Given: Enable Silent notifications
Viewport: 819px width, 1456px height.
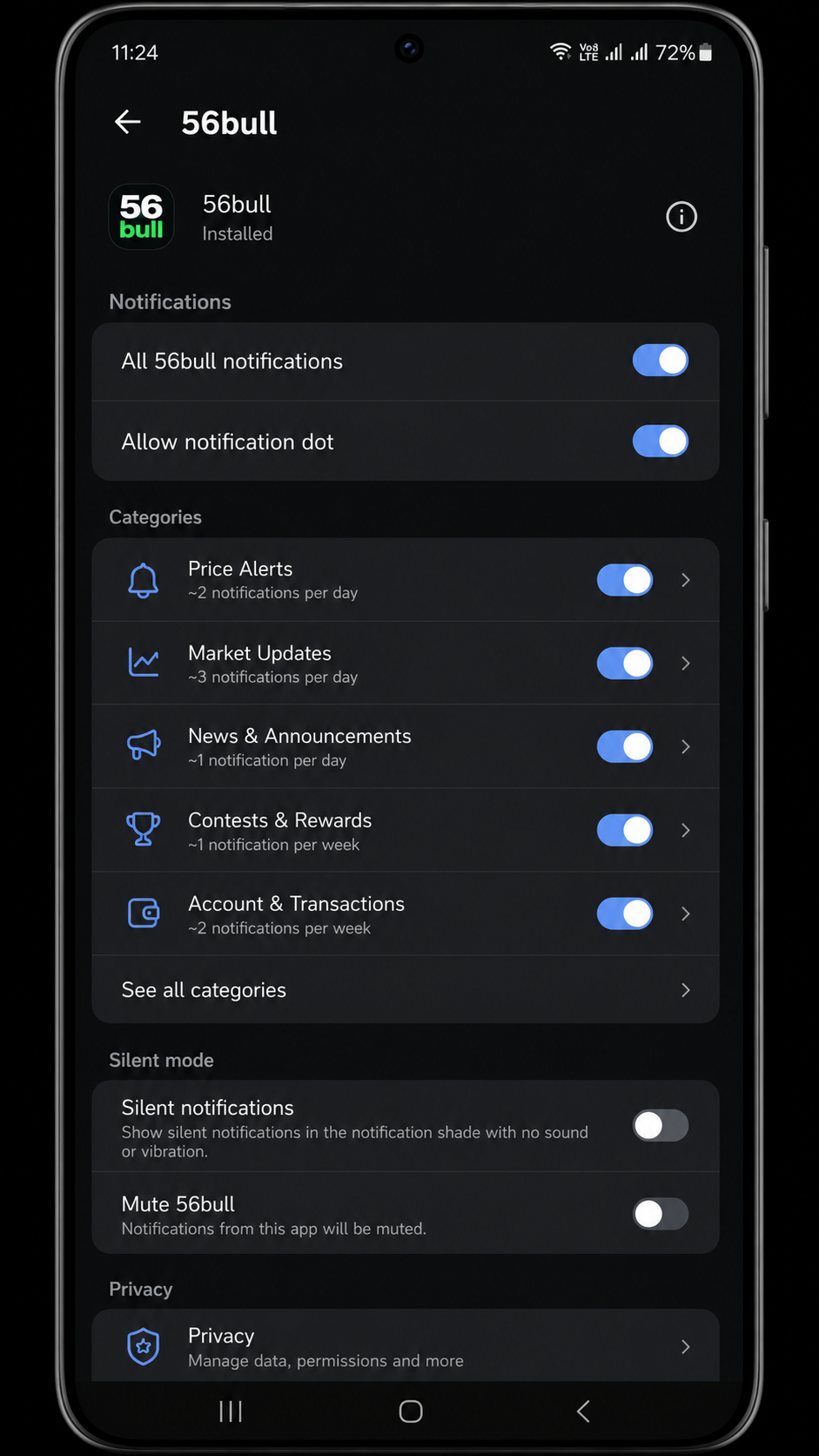Looking at the screenshot, I should pyautogui.click(x=661, y=1125).
